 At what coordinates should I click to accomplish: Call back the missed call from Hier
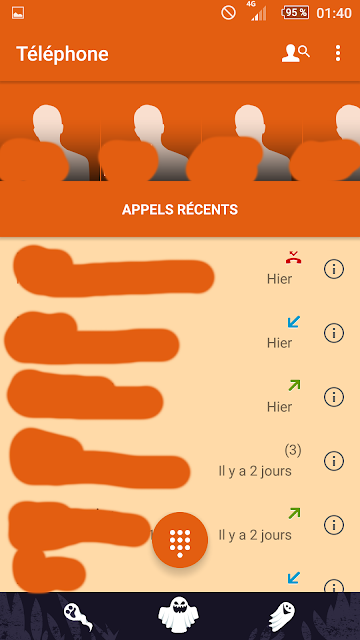click(155, 269)
